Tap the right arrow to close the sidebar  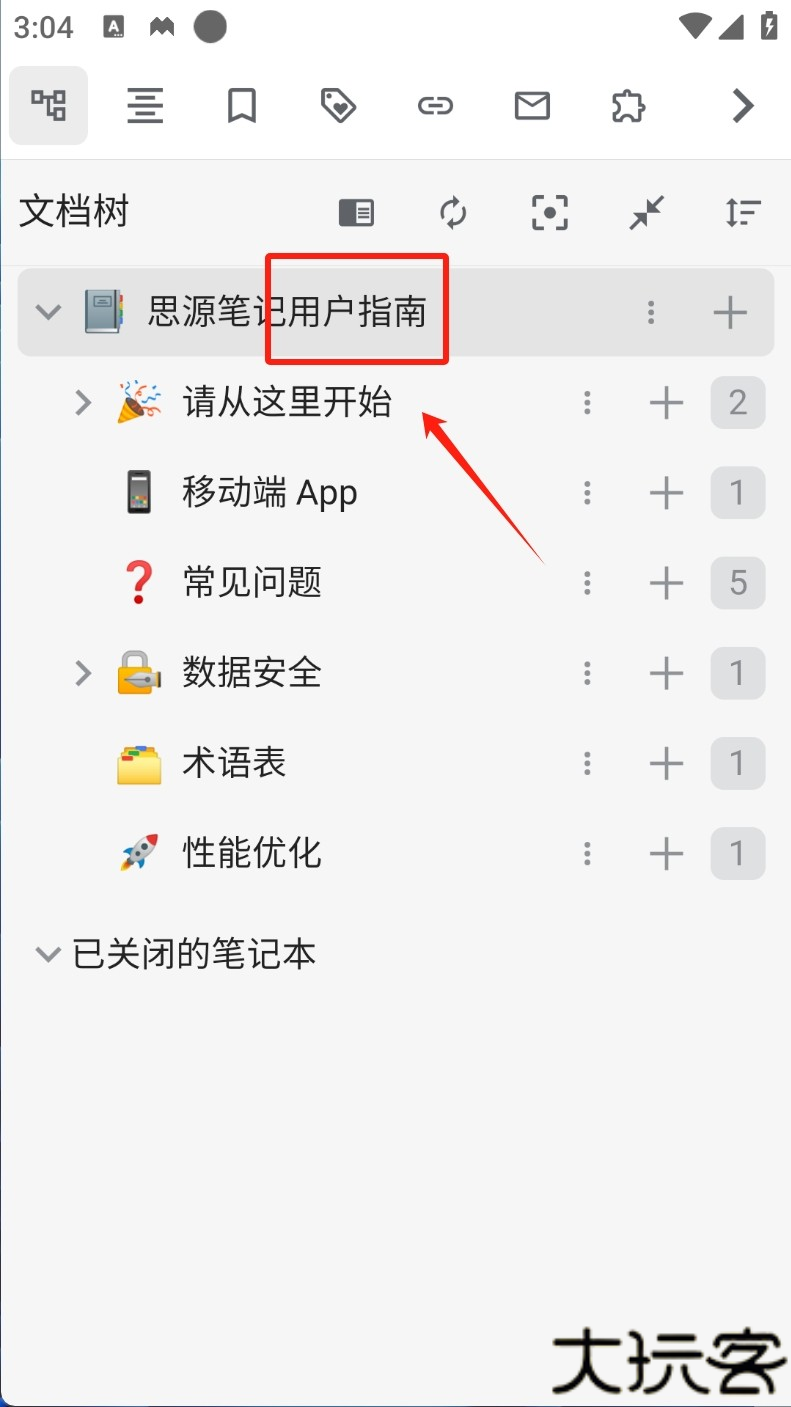click(742, 106)
